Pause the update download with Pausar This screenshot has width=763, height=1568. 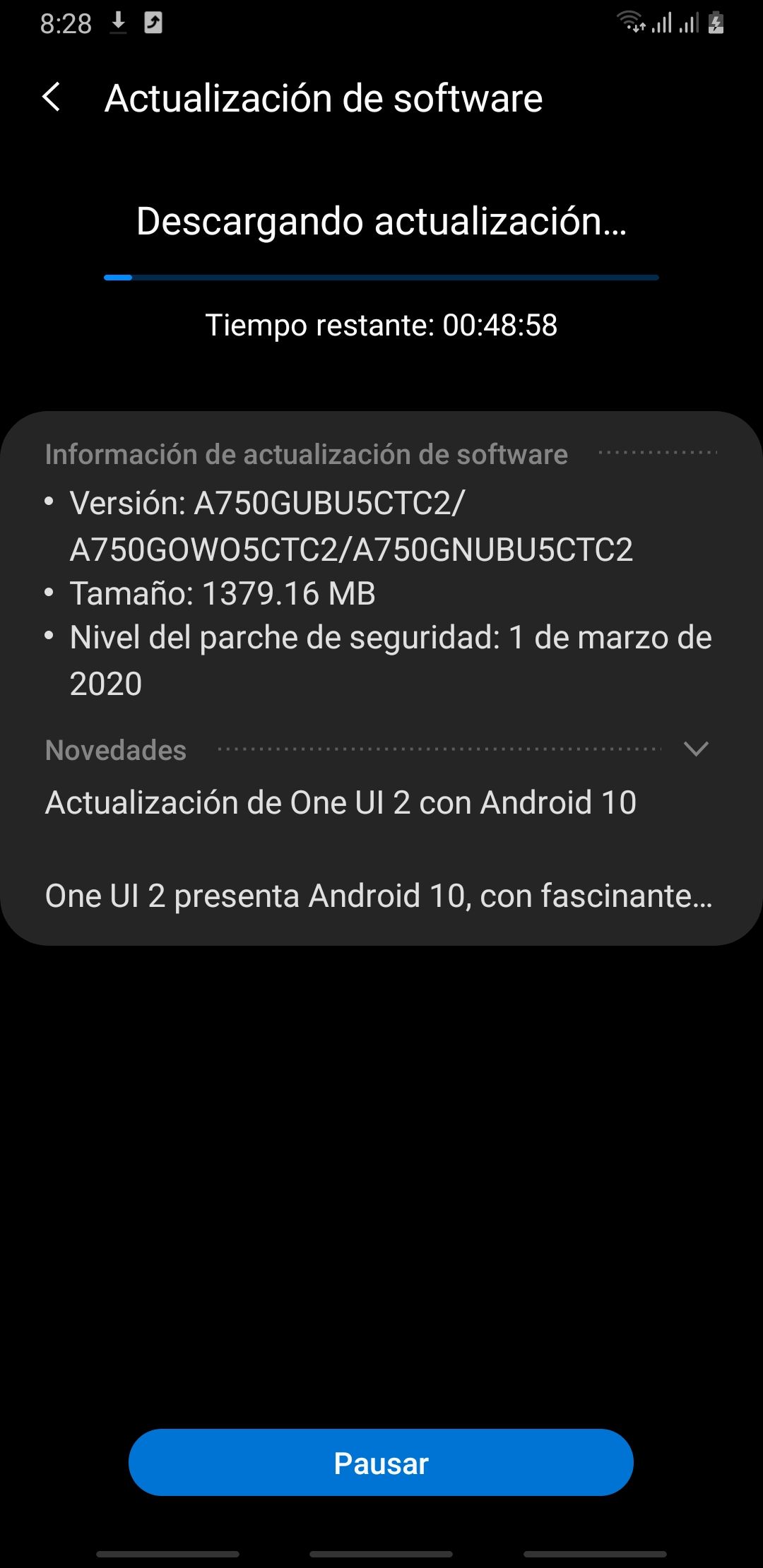click(x=381, y=1462)
